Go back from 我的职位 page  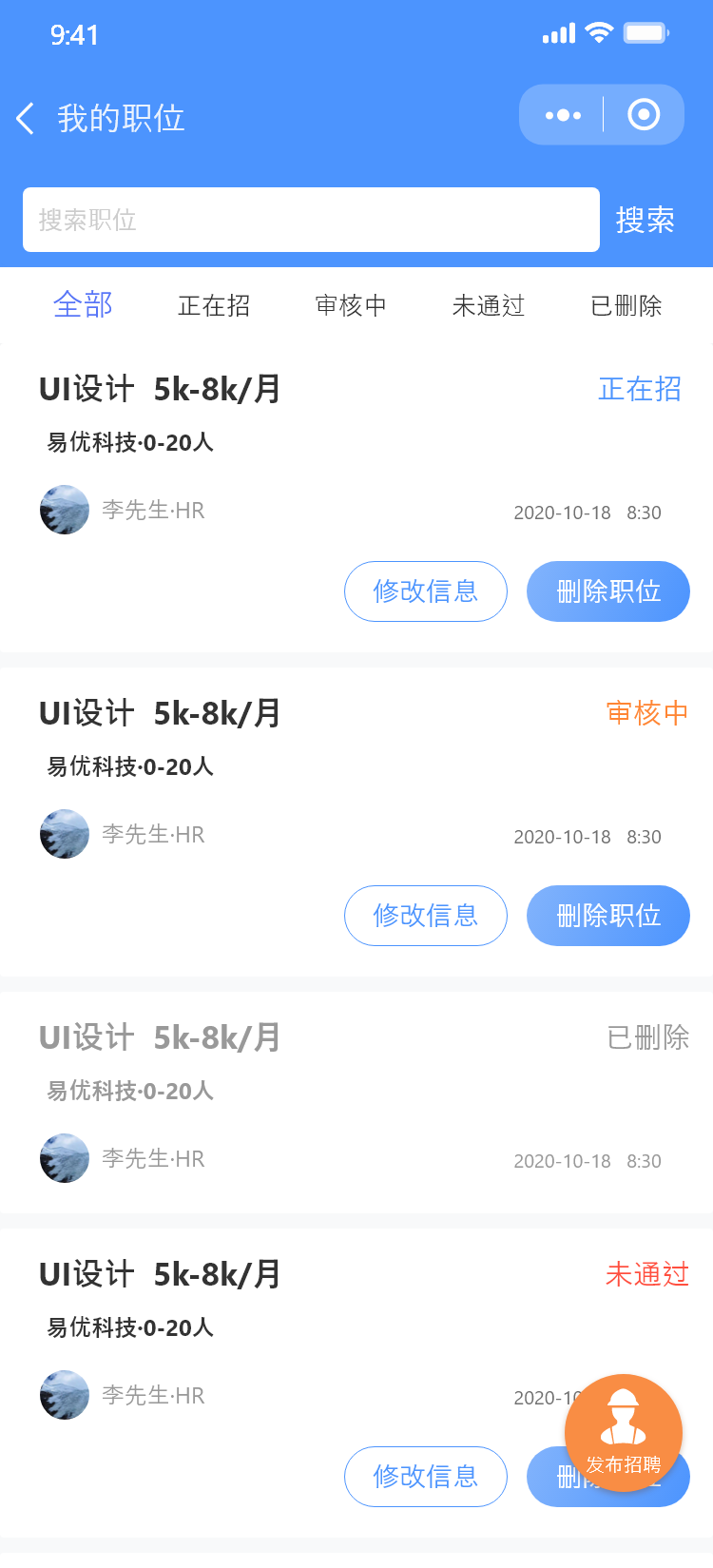[26, 119]
